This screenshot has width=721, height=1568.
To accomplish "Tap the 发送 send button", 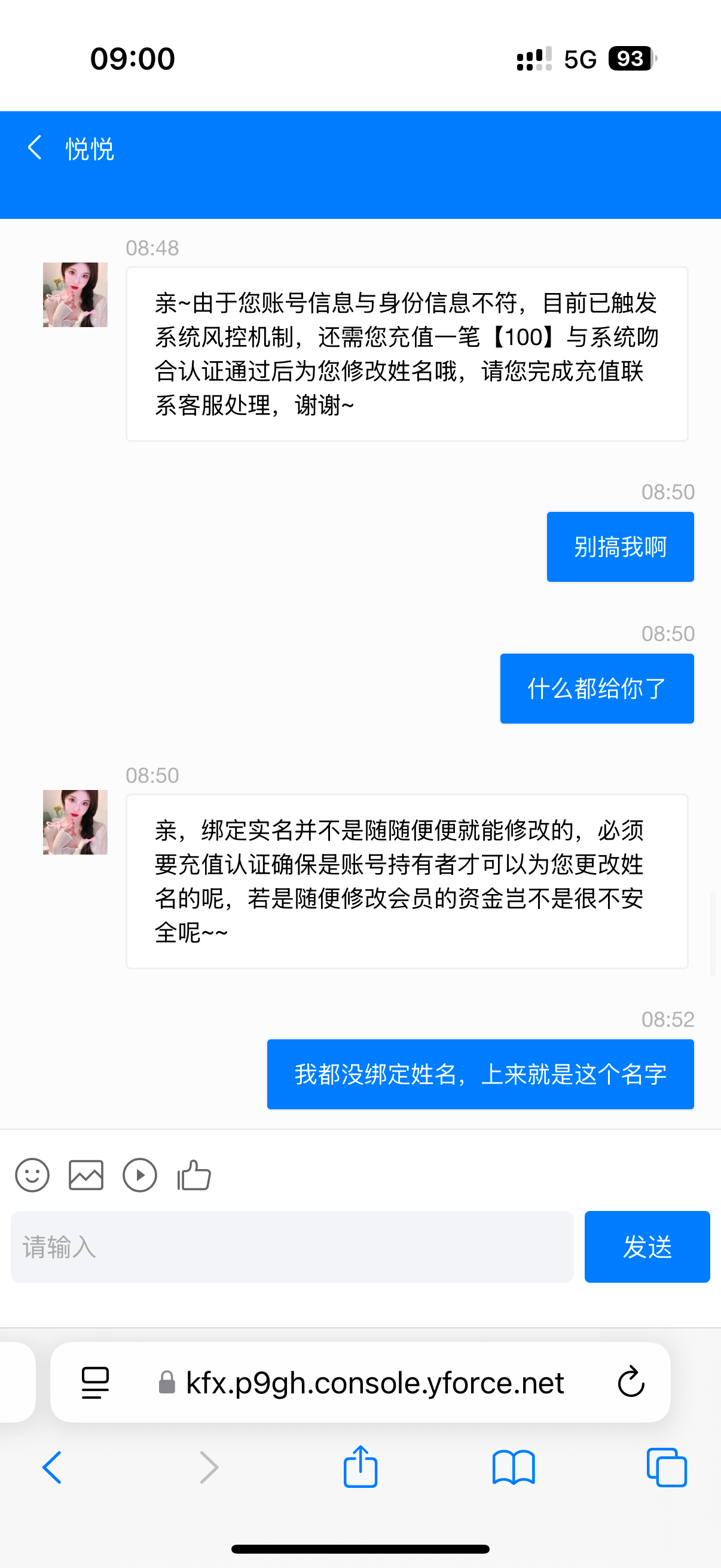I will [647, 1247].
